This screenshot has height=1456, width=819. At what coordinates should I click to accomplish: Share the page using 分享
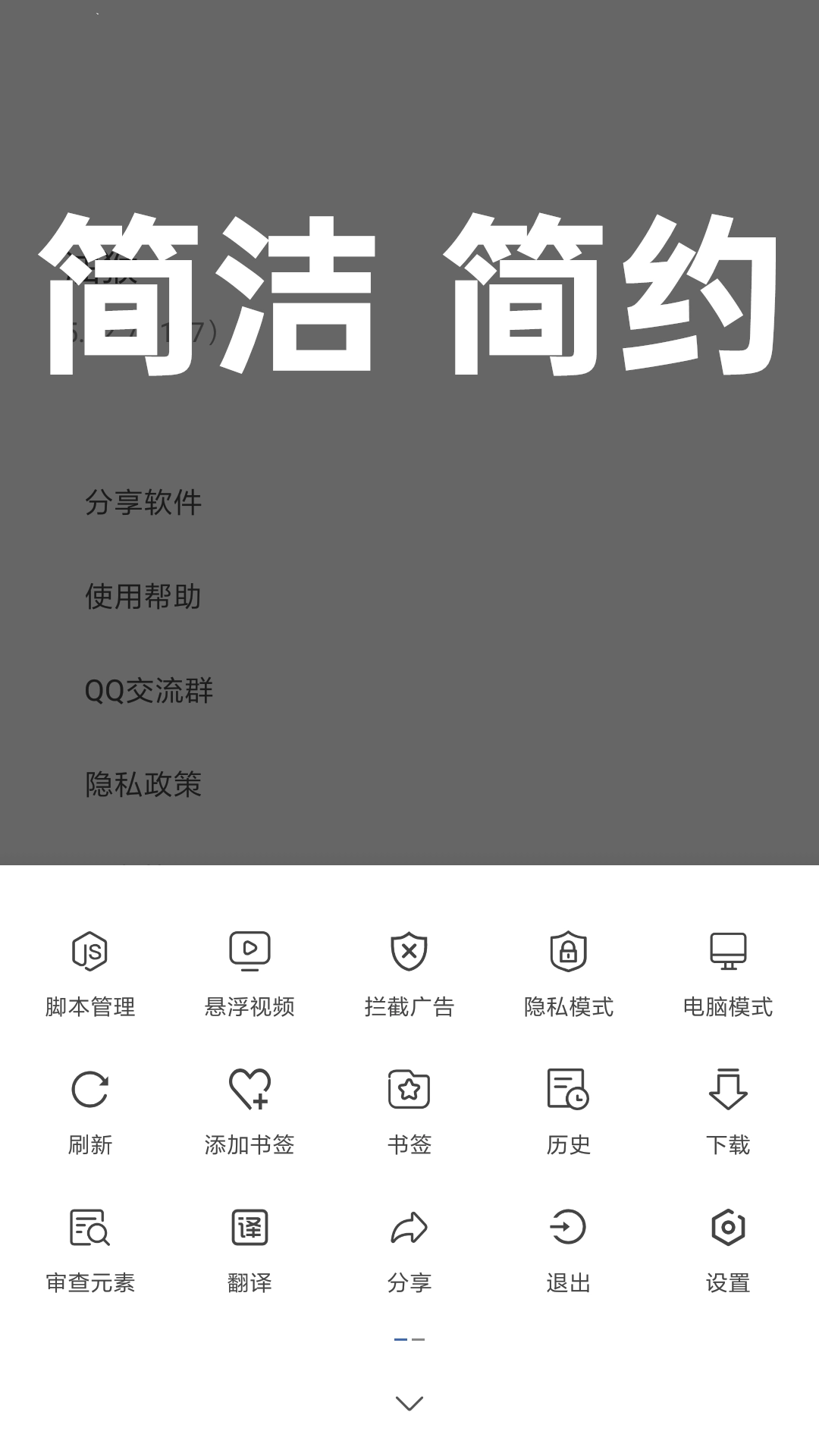409,1247
